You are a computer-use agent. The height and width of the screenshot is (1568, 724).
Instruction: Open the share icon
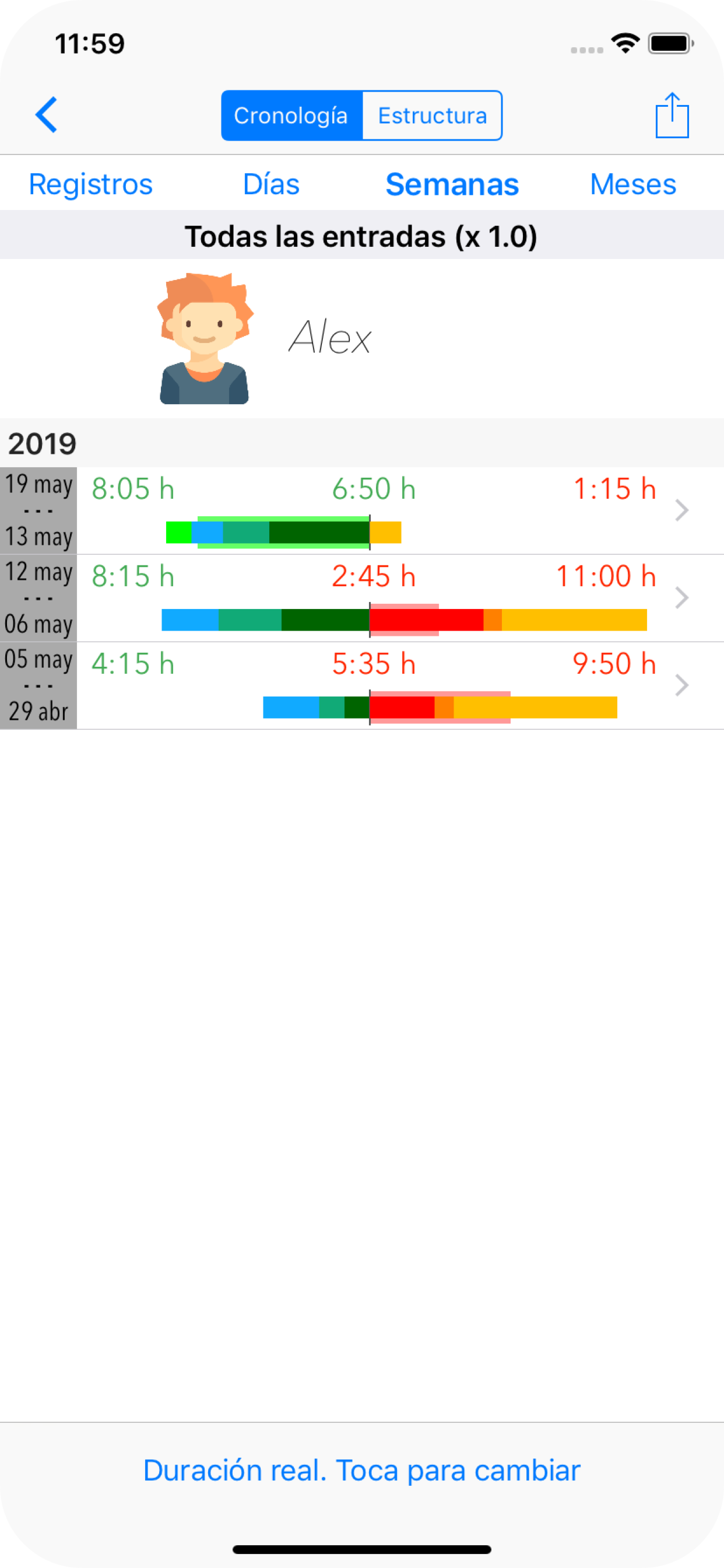pyautogui.click(x=672, y=115)
